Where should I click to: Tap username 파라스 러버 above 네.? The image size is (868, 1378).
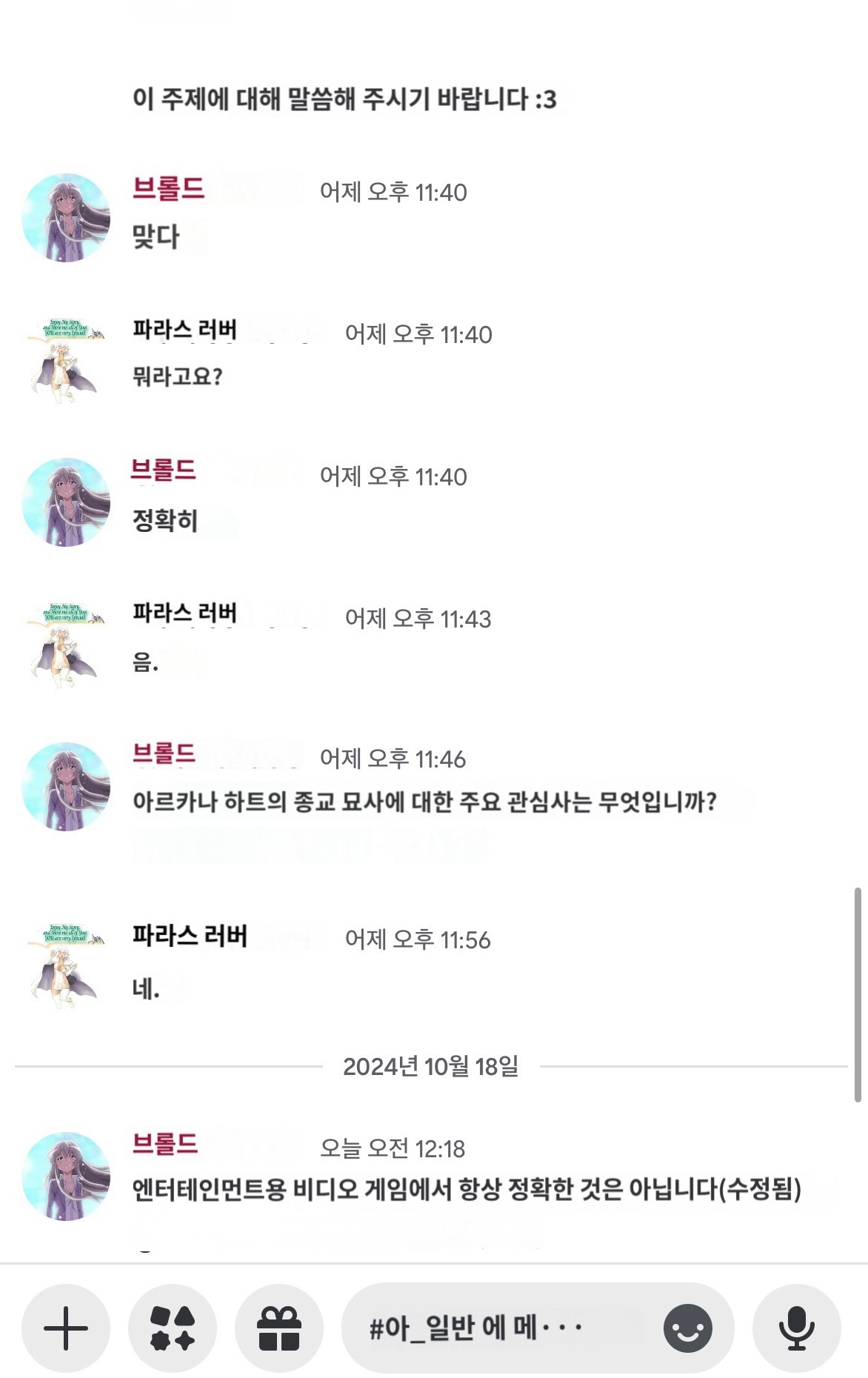190,936
